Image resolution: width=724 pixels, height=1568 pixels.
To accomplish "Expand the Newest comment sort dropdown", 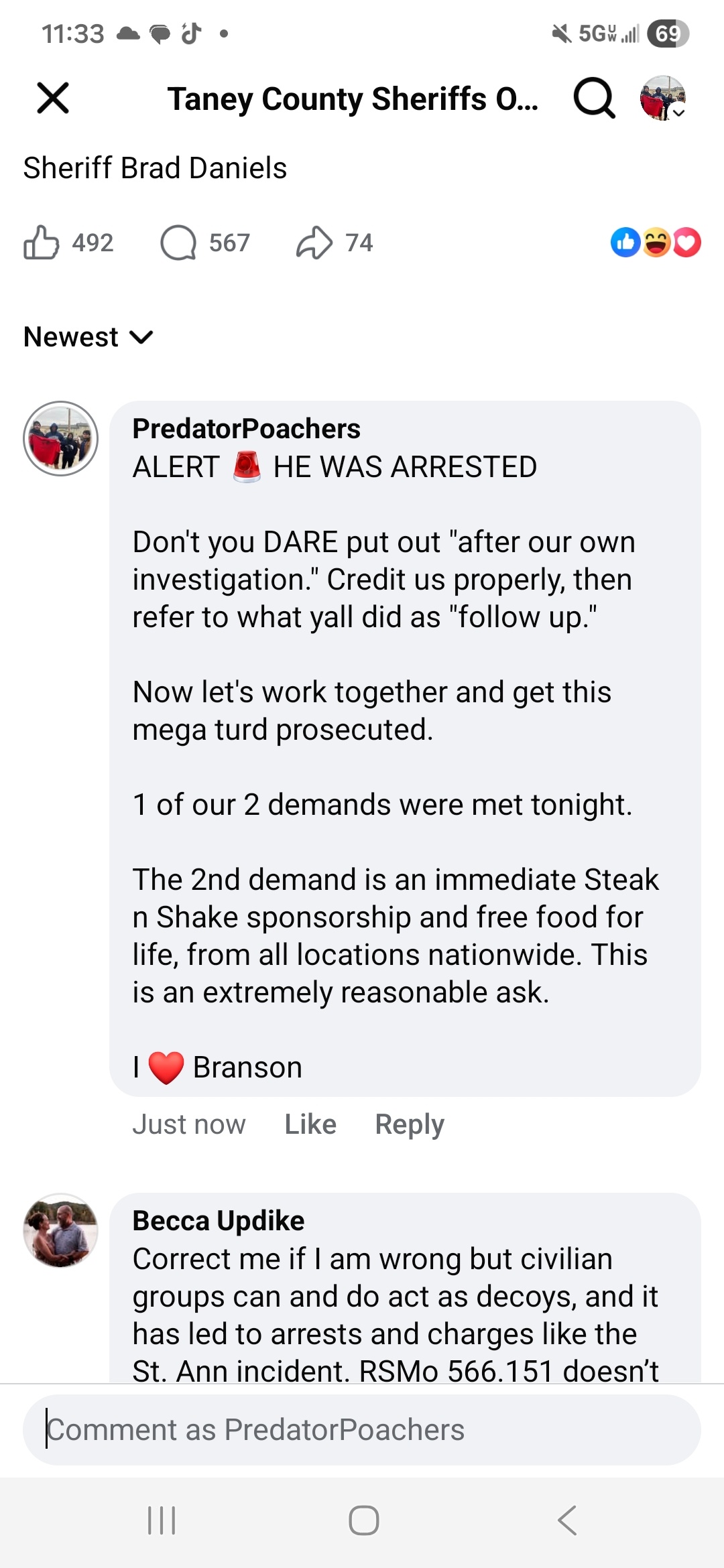I will point(88,337).
